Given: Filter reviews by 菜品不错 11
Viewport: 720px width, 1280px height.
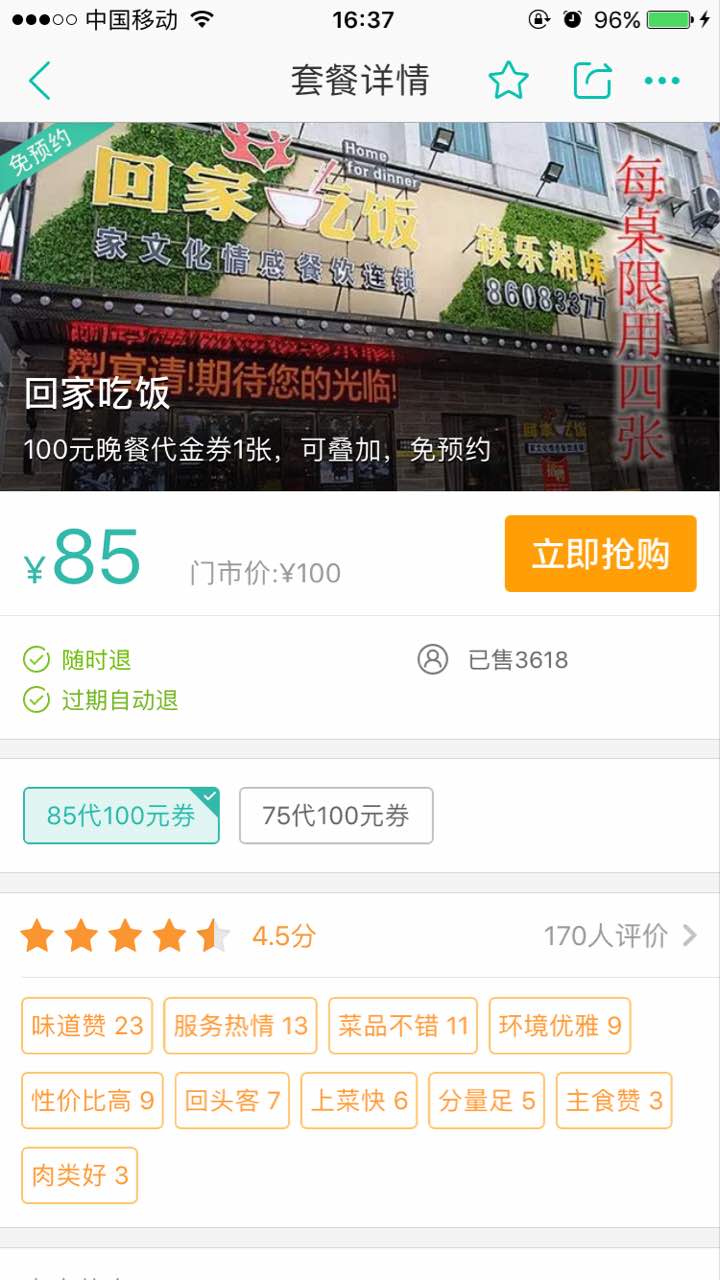Looking at the screenshot, I should [403, 1026].
